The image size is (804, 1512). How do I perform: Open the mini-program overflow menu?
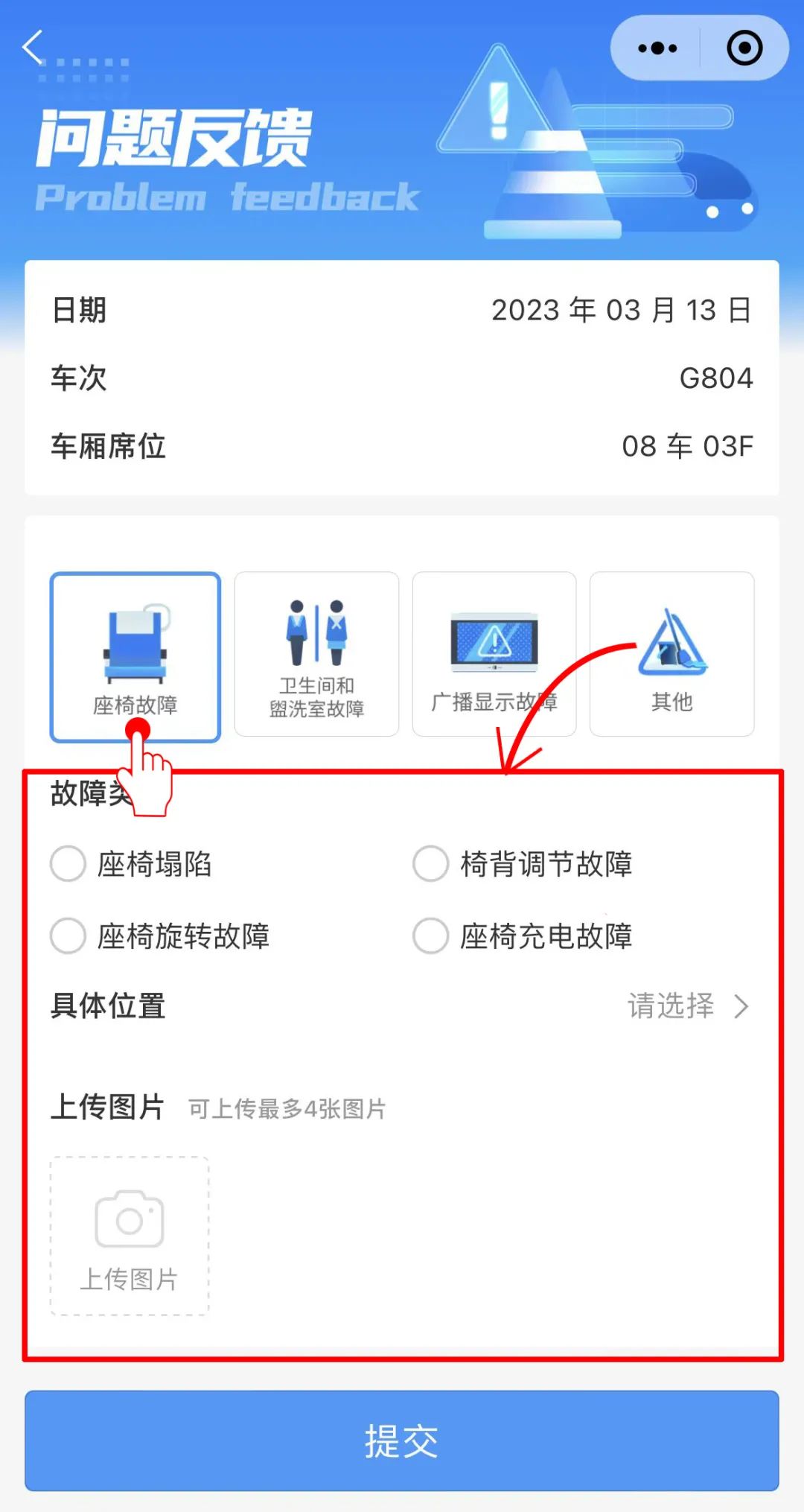tap(657, 48)
